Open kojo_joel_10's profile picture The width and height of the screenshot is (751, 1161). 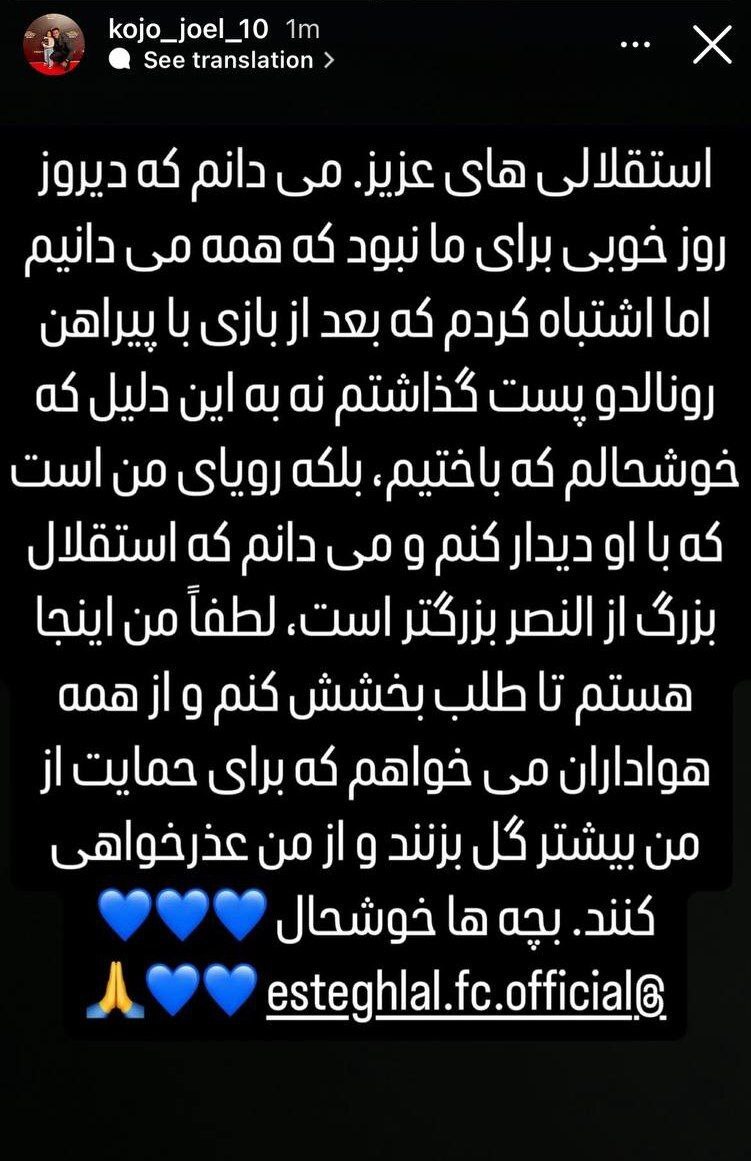[53, 42]
